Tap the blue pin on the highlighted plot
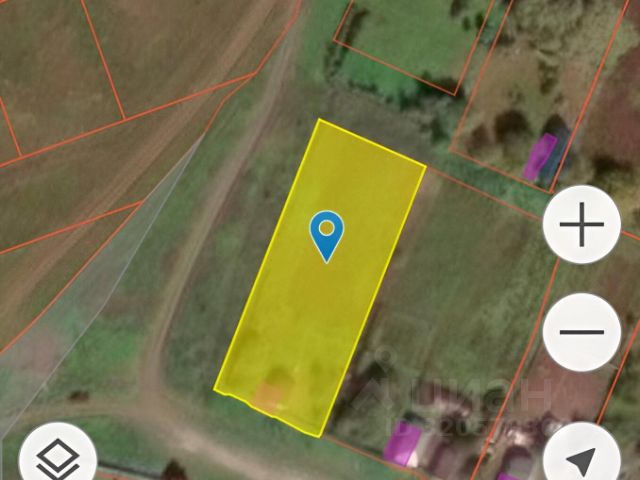The image size is (640, 480). click(x=326, y=235)
